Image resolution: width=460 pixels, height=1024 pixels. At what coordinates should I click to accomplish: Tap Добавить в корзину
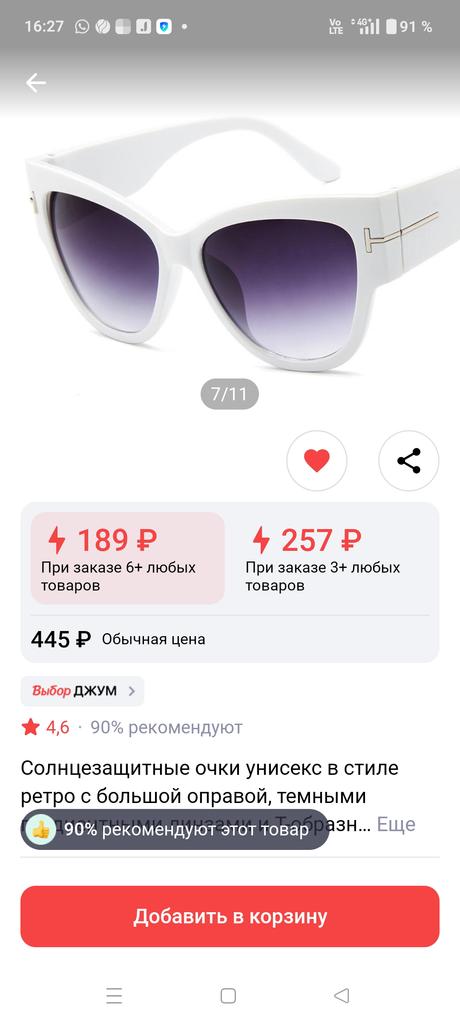coord(230,916)
